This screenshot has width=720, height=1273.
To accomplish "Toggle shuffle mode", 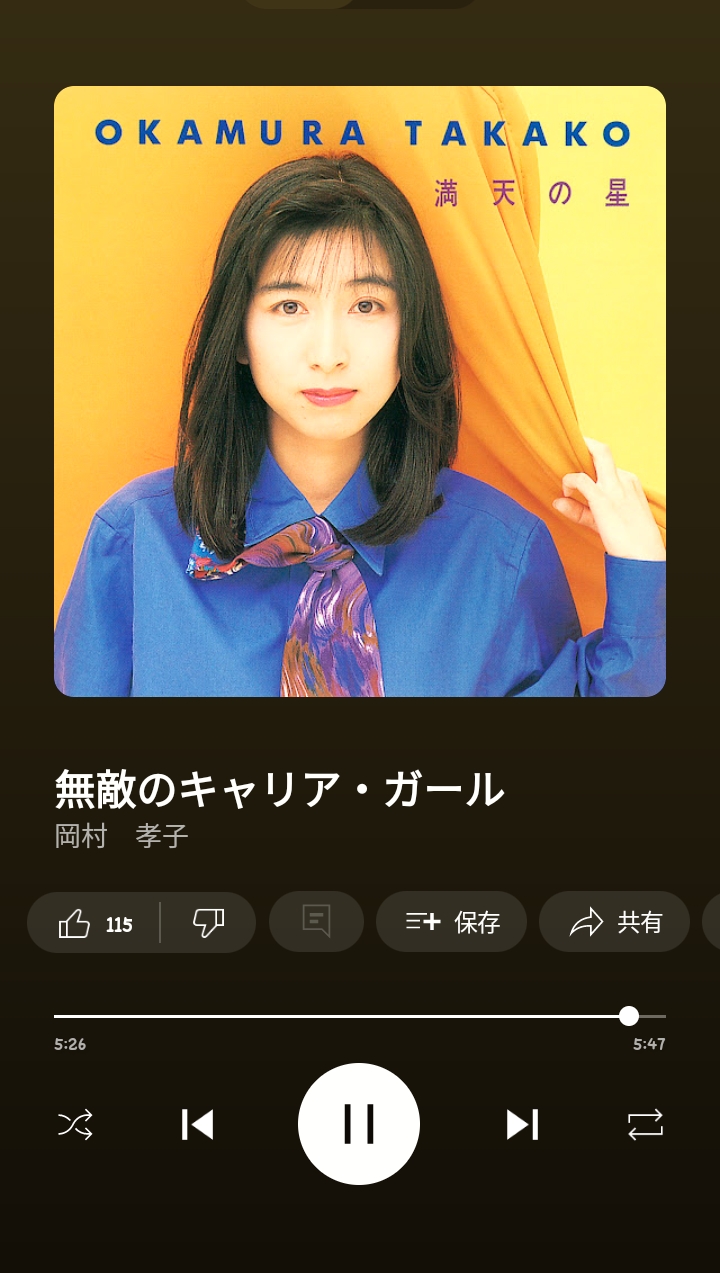I will tap(75, 1124).
